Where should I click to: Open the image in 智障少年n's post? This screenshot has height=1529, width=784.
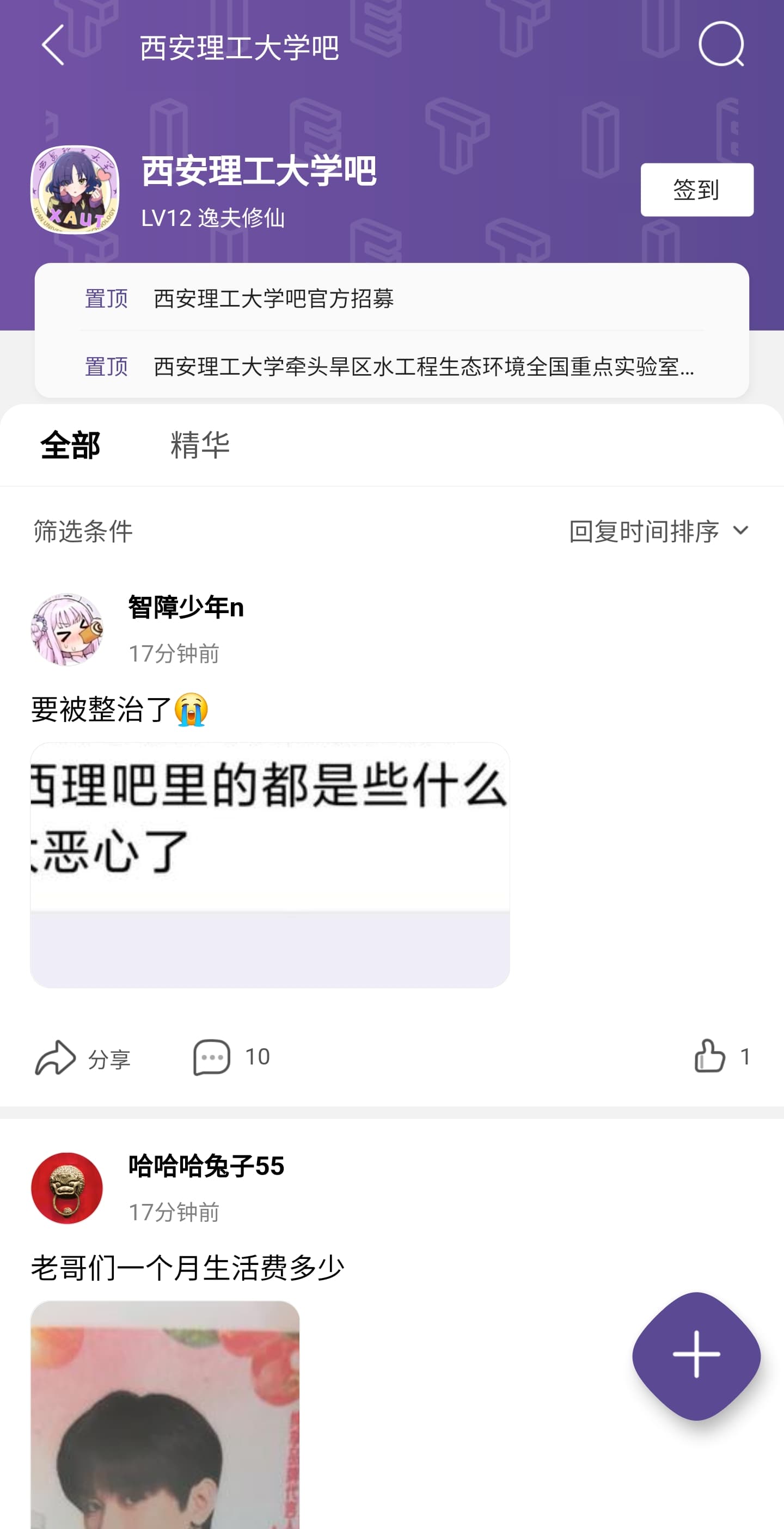(x=270, y=865)
